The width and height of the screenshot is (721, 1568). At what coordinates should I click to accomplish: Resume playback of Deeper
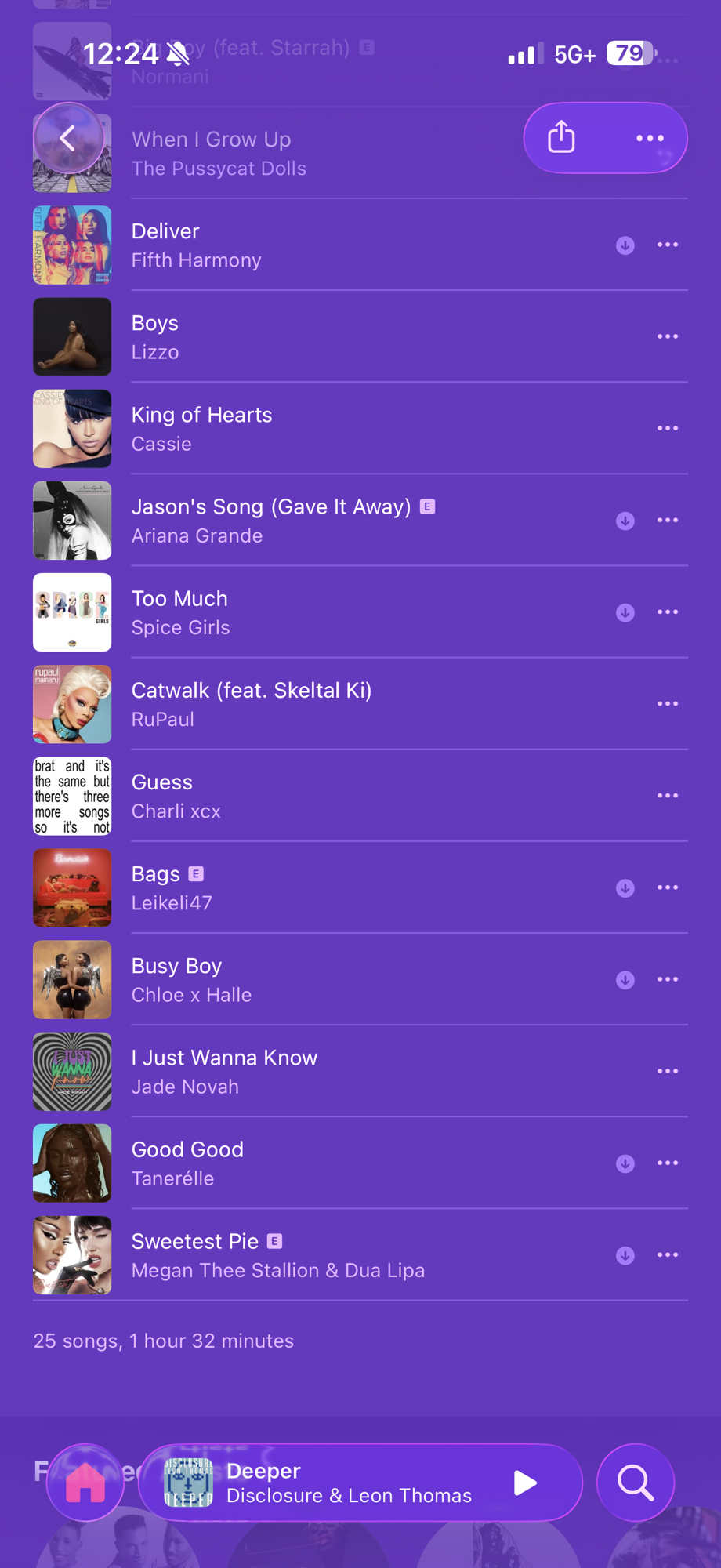(x=524, y=1483)
